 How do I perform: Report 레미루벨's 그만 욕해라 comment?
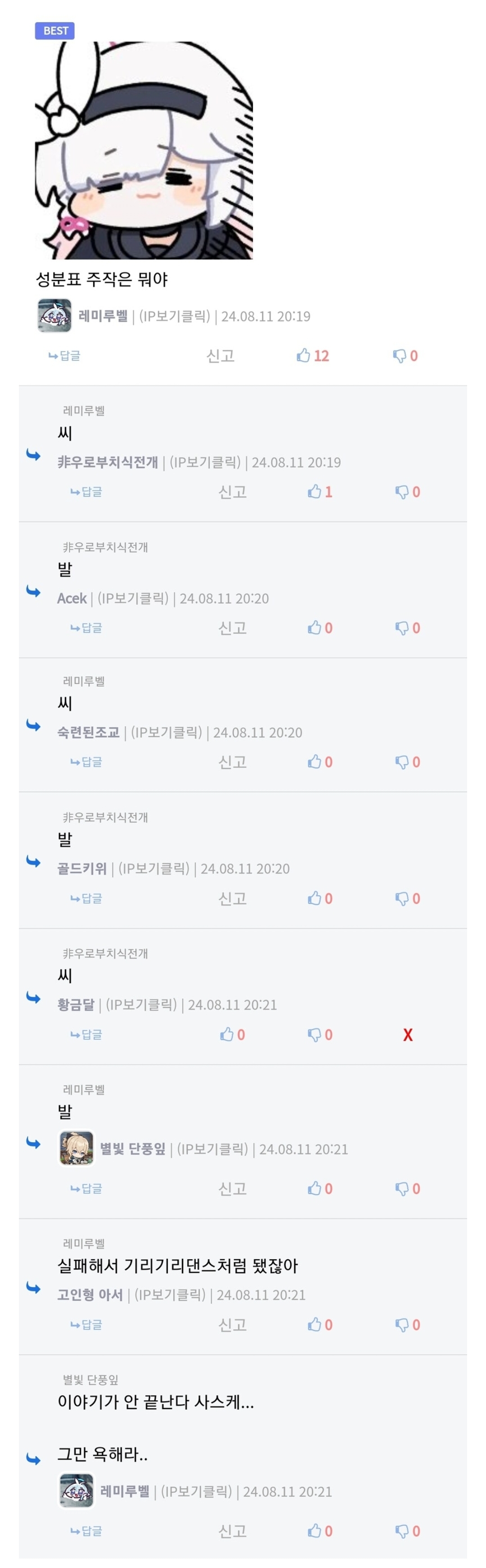tap(232, 1532)
